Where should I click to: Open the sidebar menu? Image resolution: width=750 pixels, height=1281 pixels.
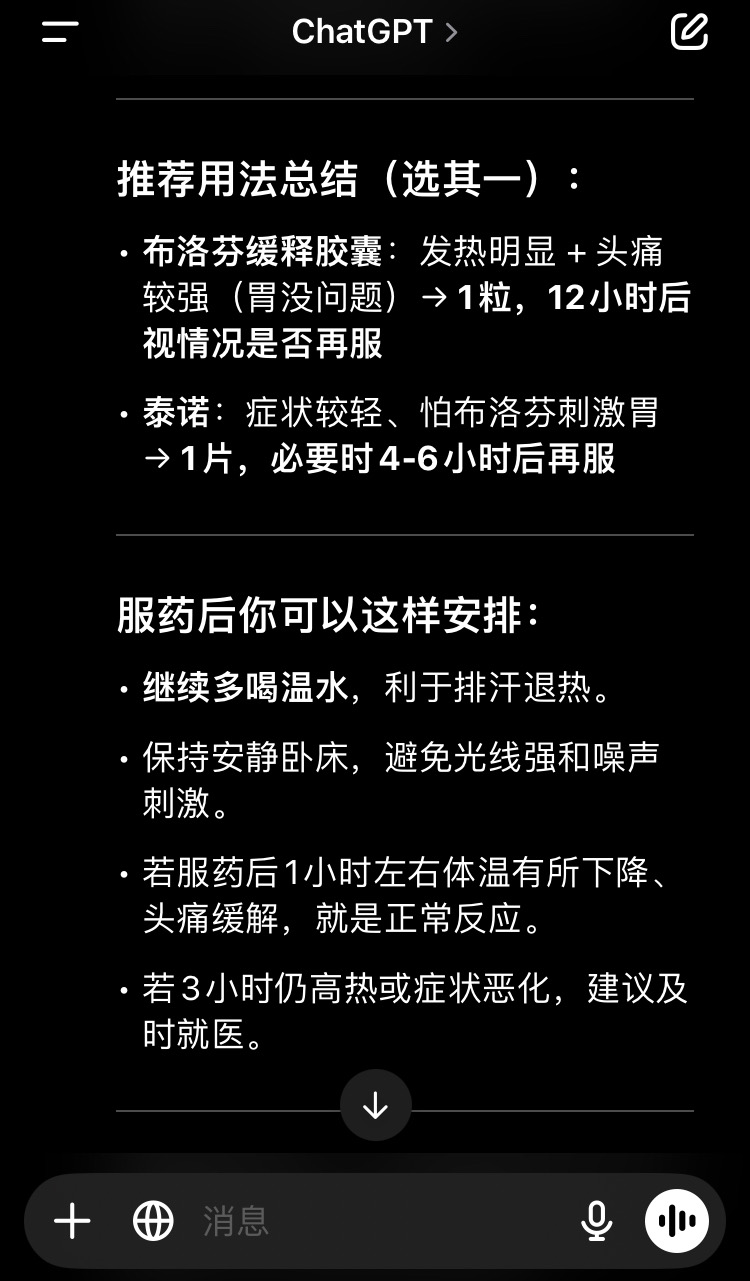[x=60, y=31]
